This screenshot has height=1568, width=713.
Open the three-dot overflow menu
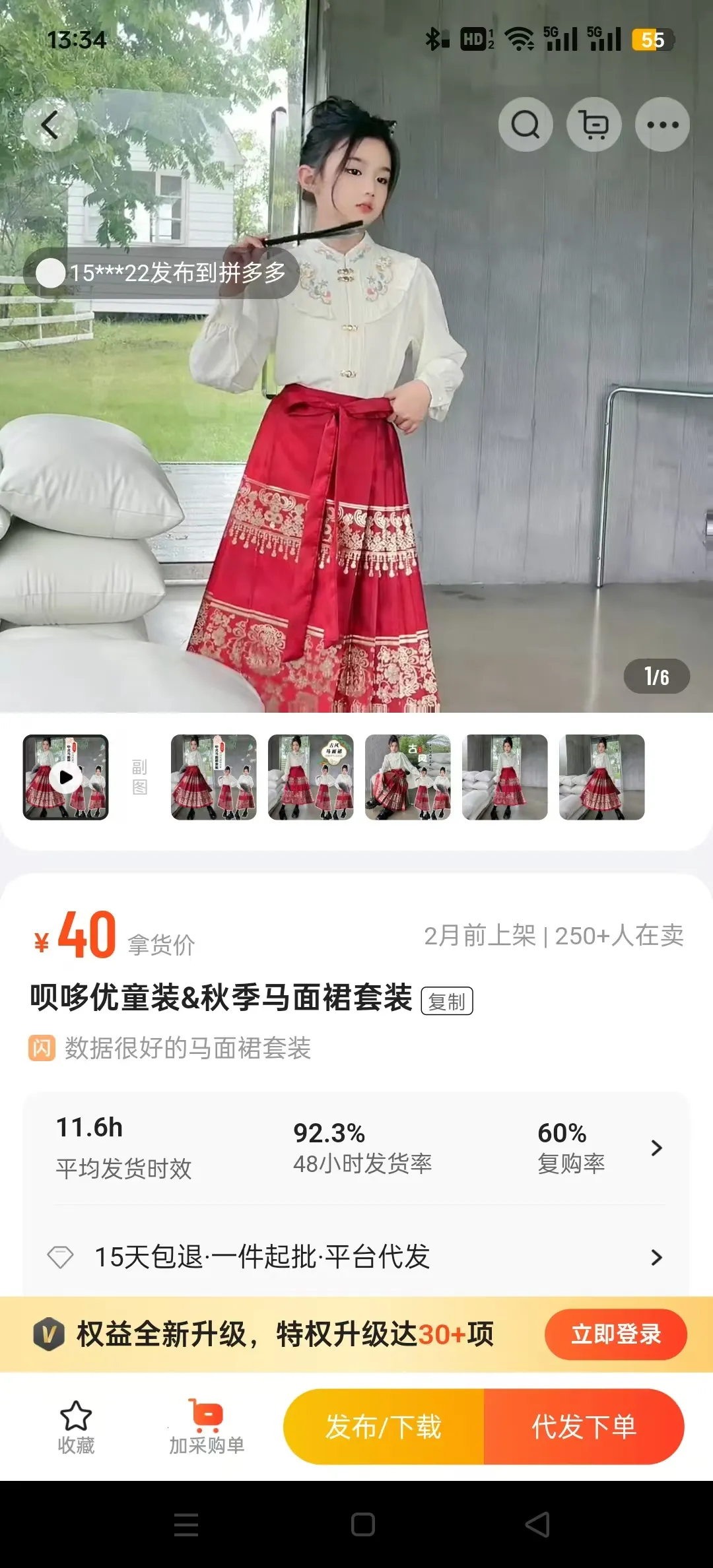(662, 125)
